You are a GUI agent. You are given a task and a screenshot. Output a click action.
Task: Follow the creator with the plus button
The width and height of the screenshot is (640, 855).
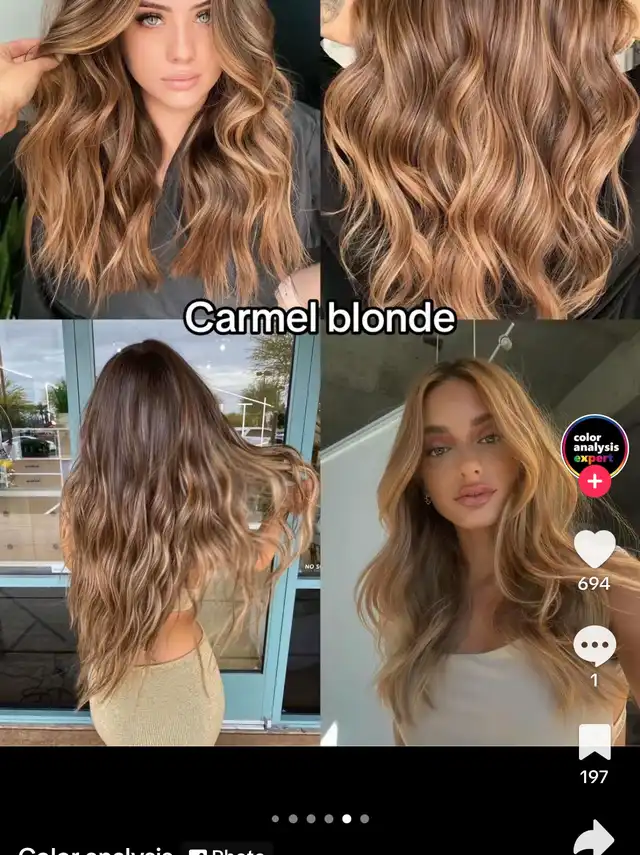coord(594,481)
